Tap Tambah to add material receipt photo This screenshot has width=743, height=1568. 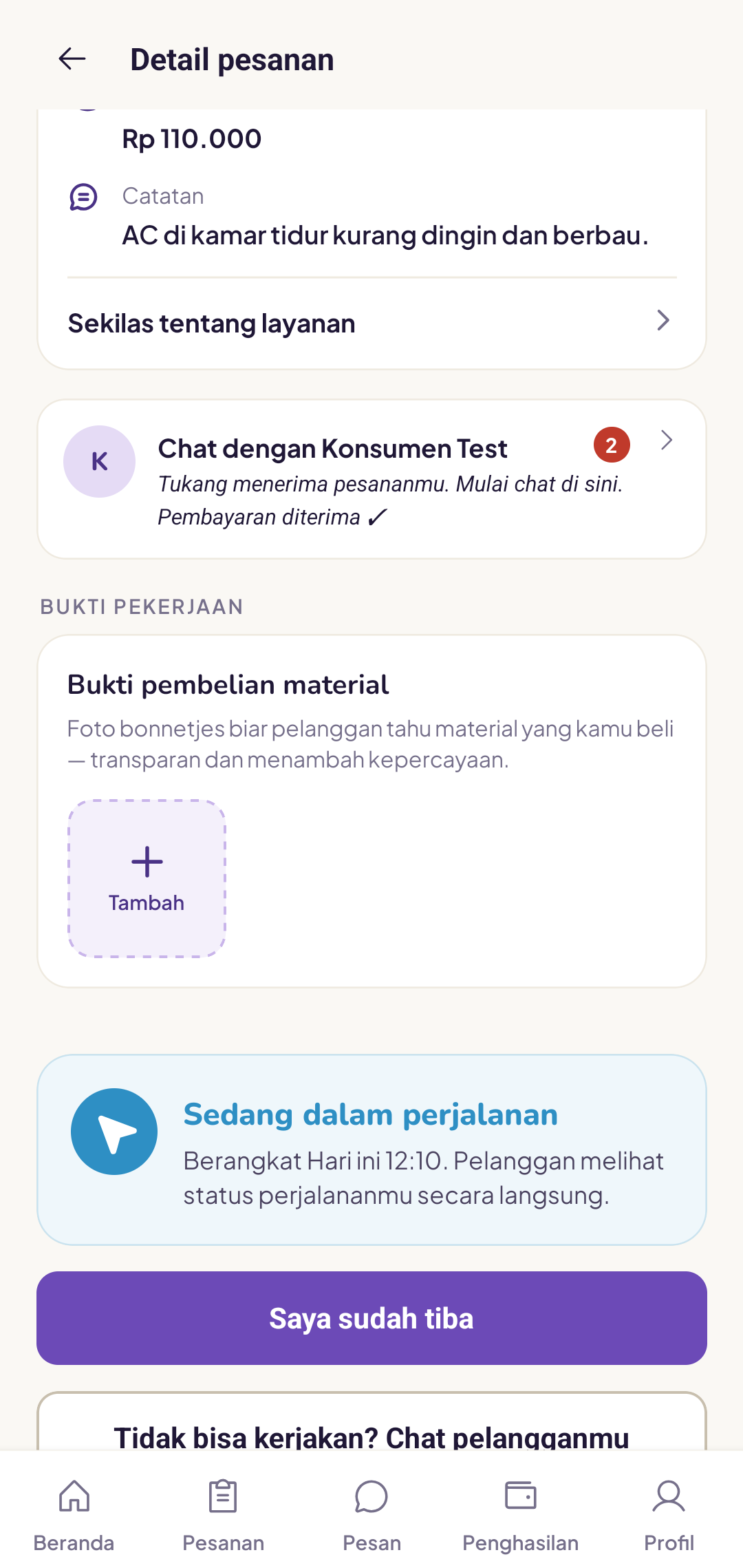(147, 878)
